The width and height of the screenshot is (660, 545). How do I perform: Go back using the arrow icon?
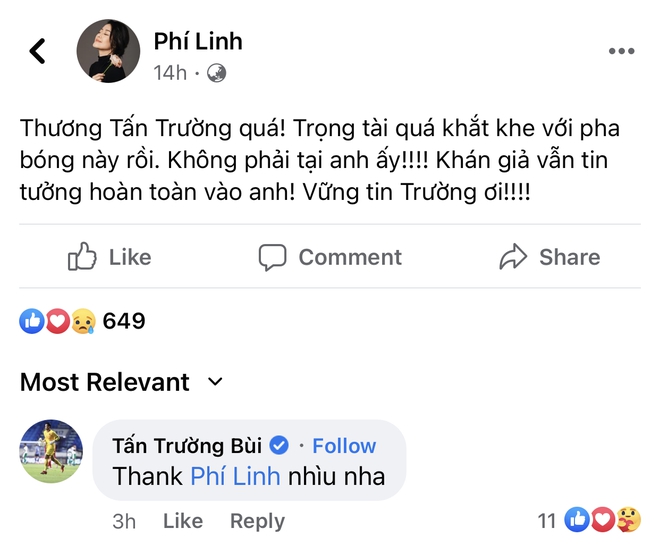point(37,51)
